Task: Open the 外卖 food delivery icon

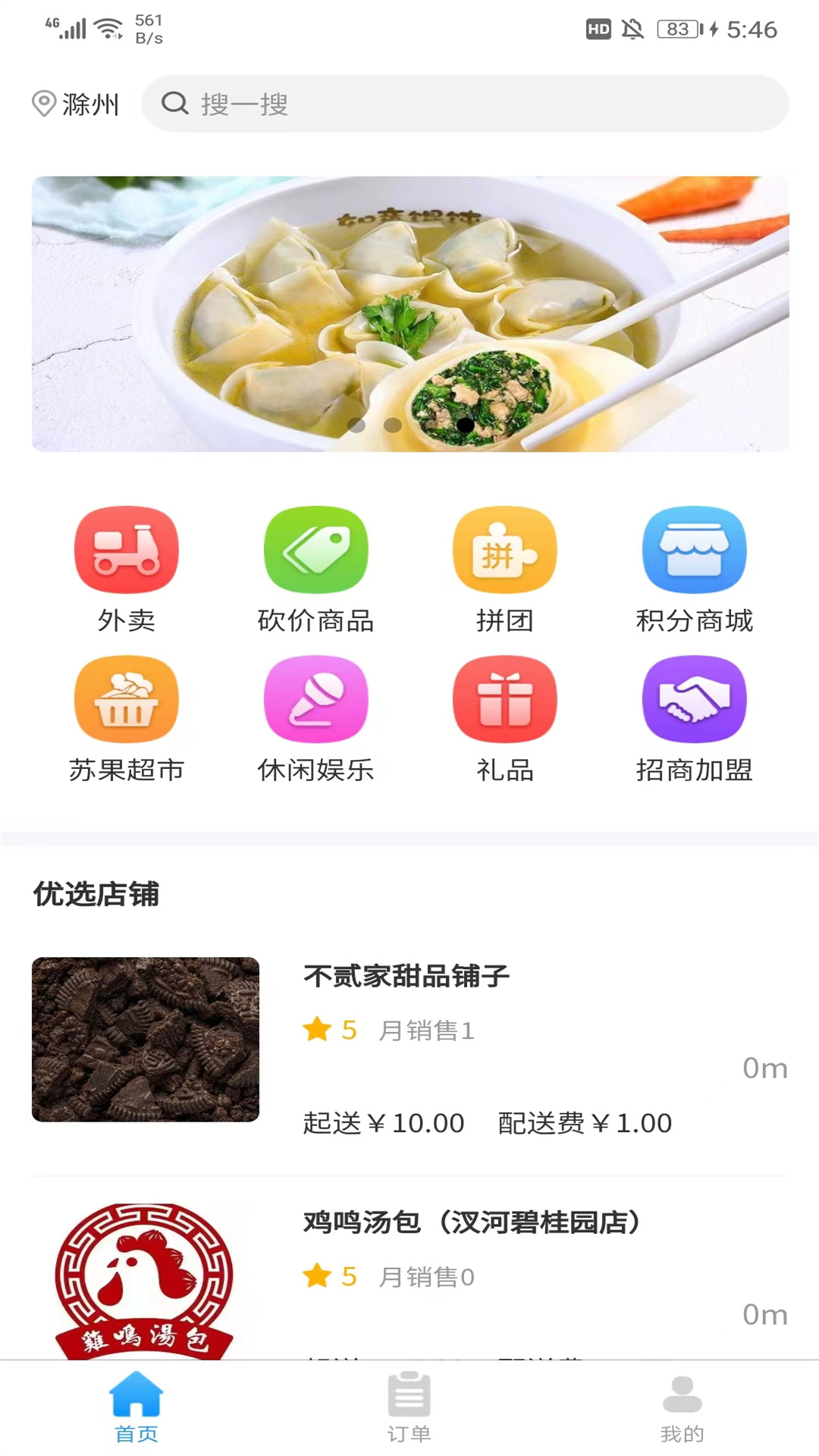Action: (x=126, y=549)
